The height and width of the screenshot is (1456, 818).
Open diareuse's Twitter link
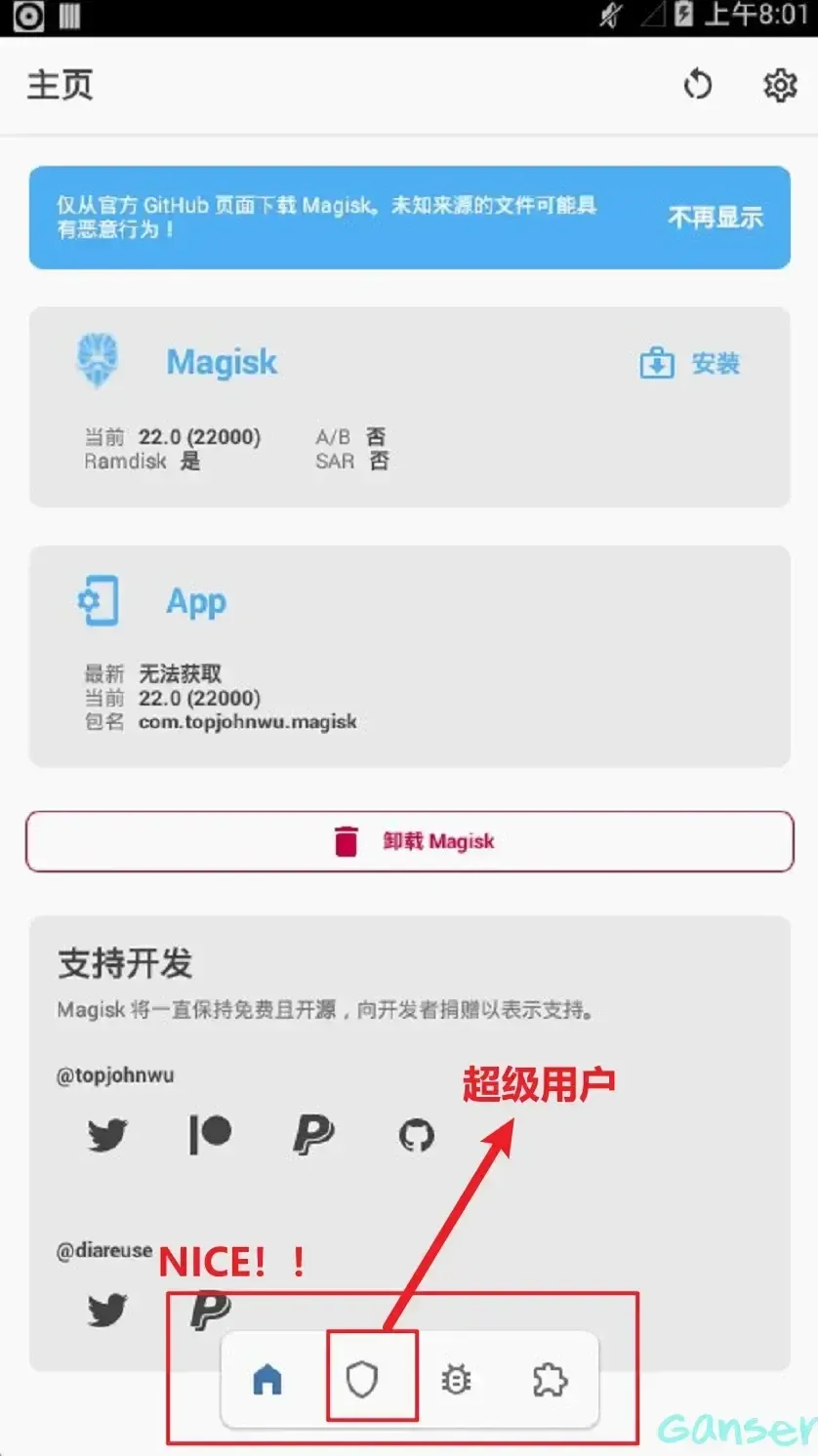[x=107, y=1310]
